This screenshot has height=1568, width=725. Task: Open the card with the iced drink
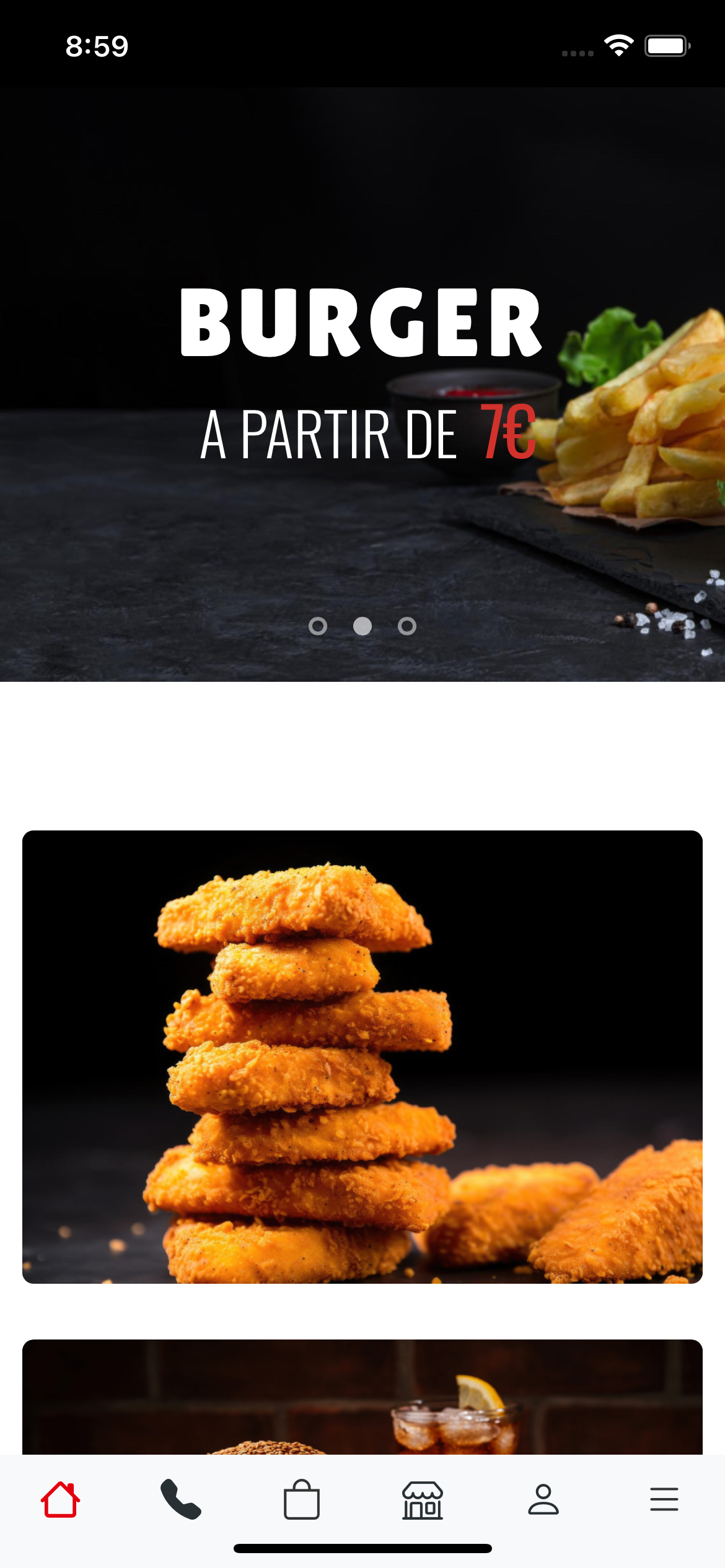pyautogui.click(x=362, y=1398)
